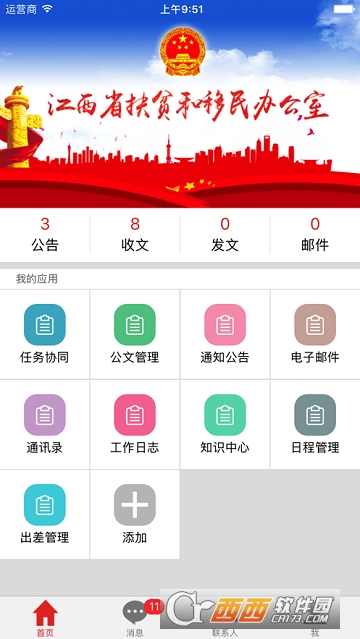Open 知识中心
This screenshot has height=639, width=360.
tap(225, 424)
